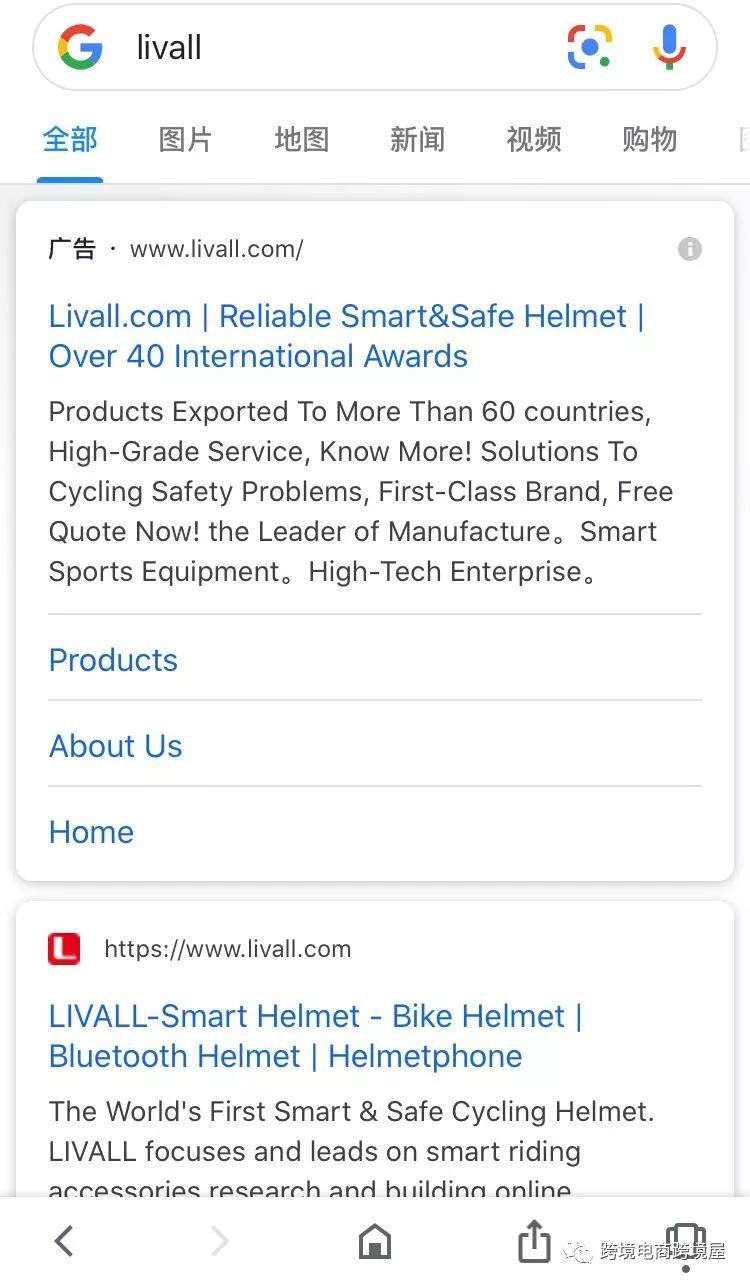Go back to the previous page
Screen dimensions: 750x1285
(x=64, y=1241)
